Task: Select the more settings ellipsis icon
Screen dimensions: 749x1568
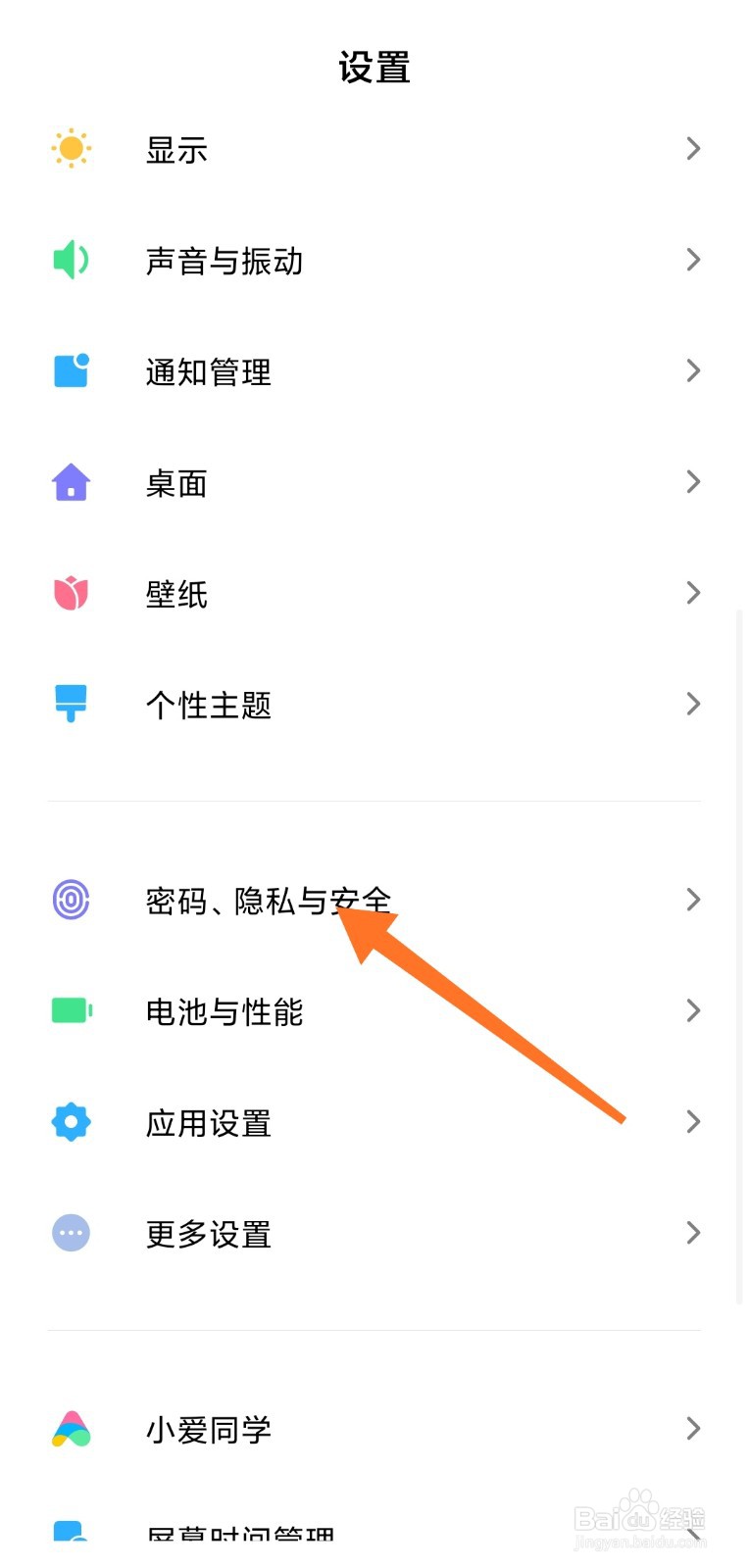Action: 70,1232
